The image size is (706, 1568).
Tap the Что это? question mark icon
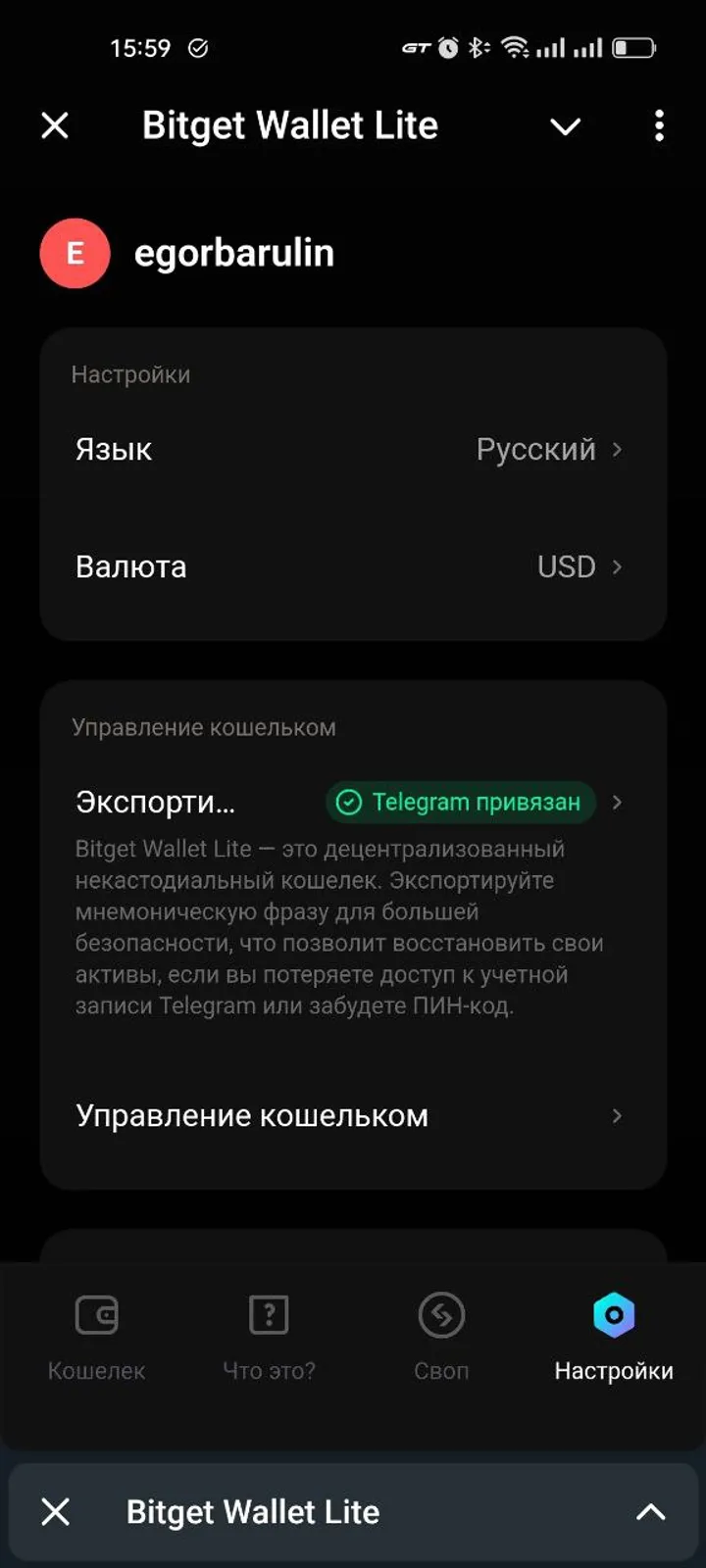(x=269, y=1315)
